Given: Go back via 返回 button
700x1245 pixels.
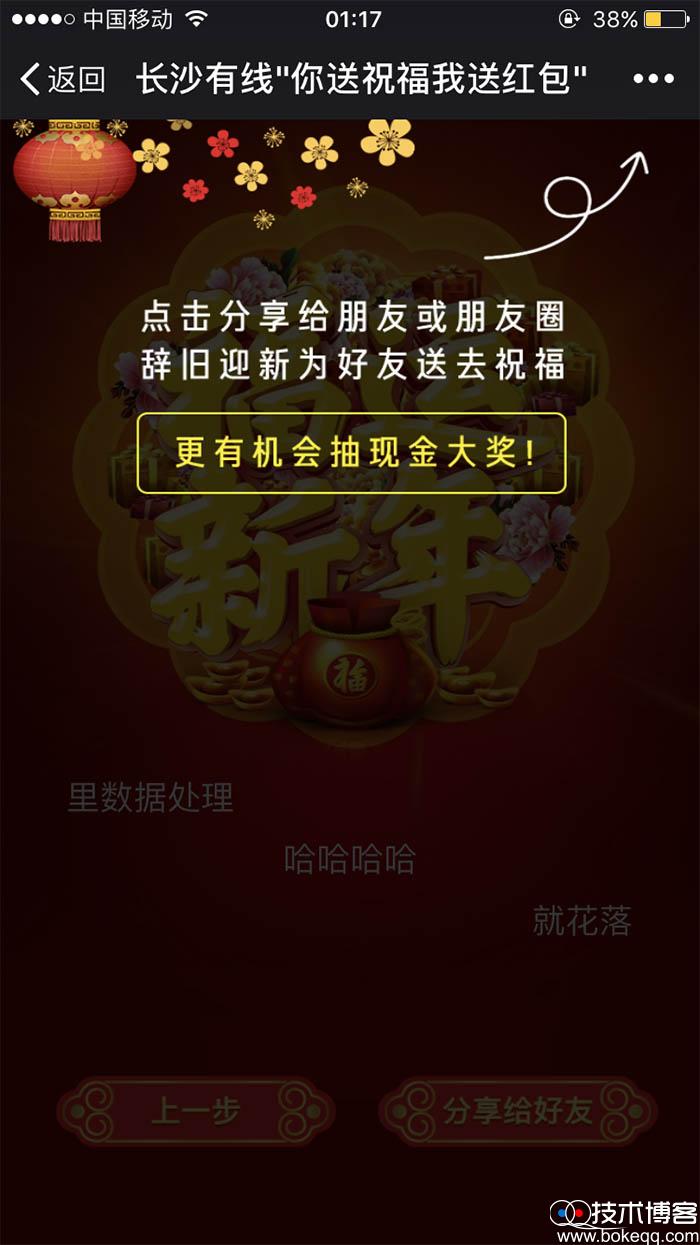Looking at the screenshot, I should [62, 79].
